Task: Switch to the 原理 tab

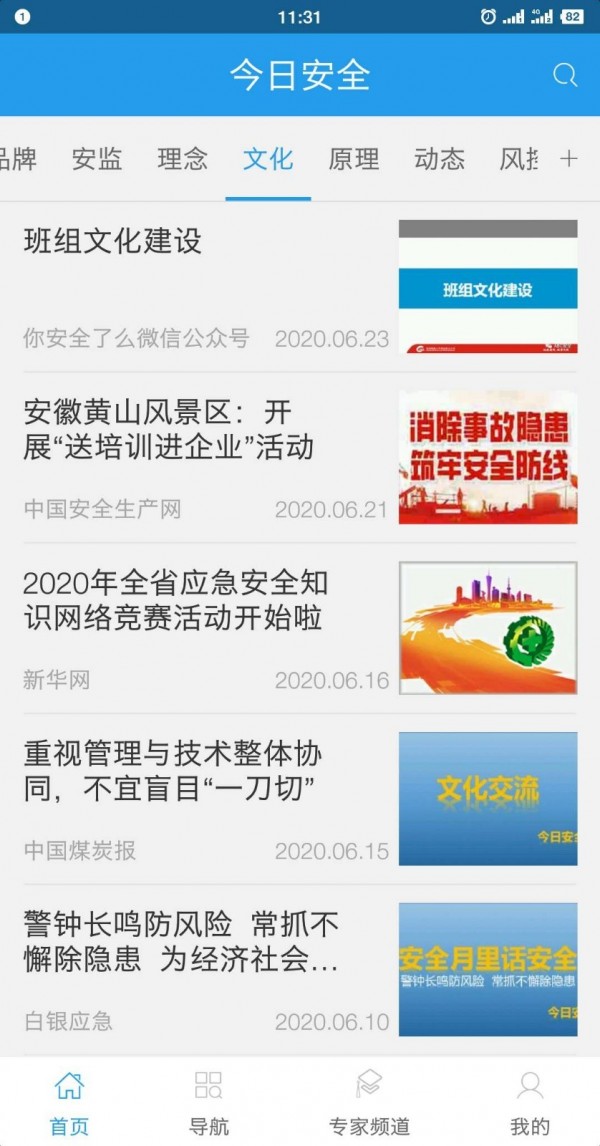Action: coord(354,158)
